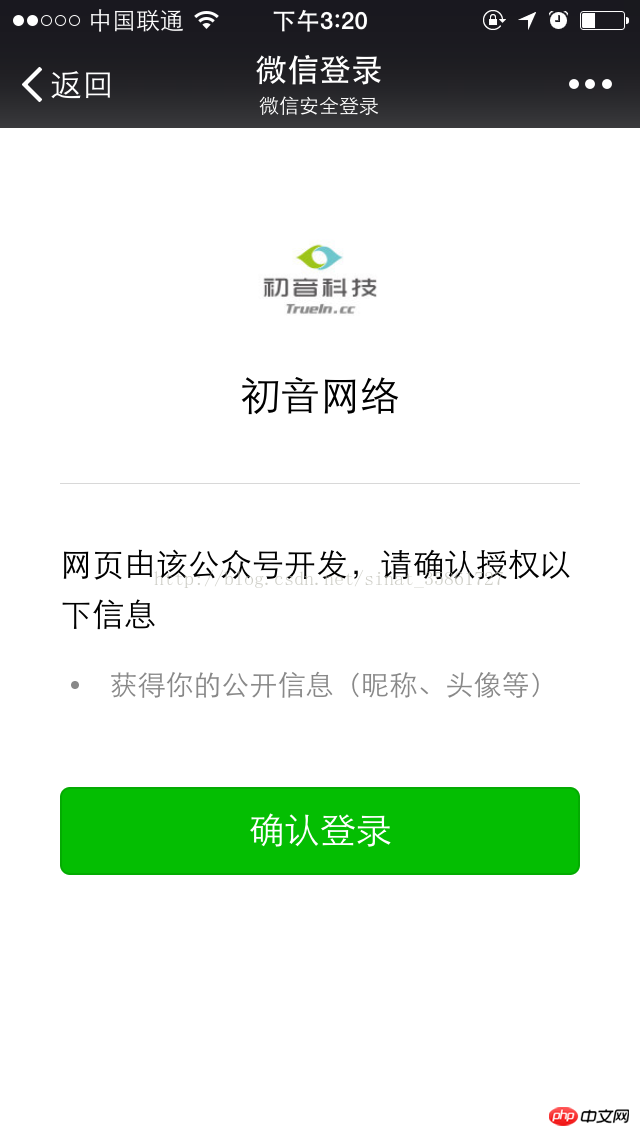This screenshot has width=640, height=1136.
Task: Confirm login with 确认登录 button
Action: pos(320,831)
